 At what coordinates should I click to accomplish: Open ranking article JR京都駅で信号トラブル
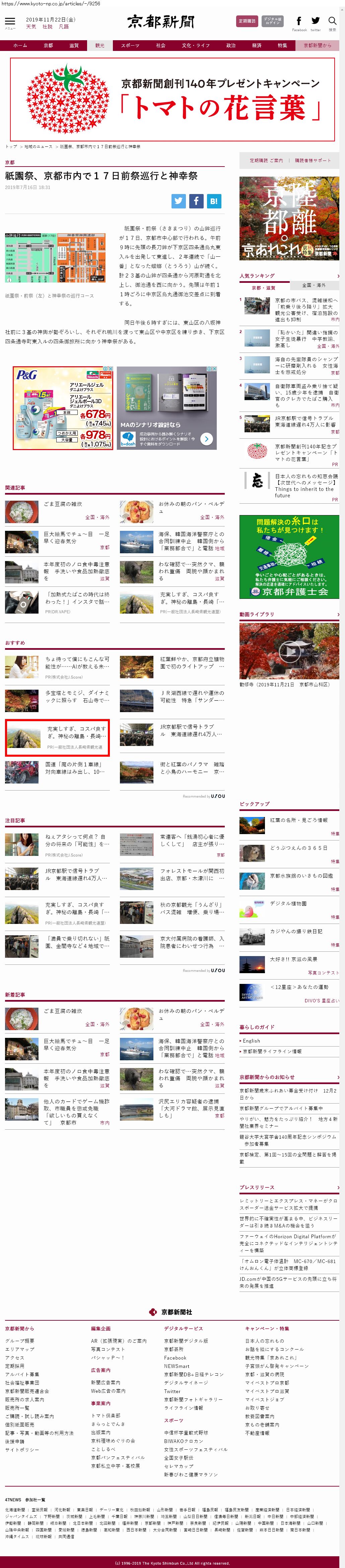click(x=304, y=421)
